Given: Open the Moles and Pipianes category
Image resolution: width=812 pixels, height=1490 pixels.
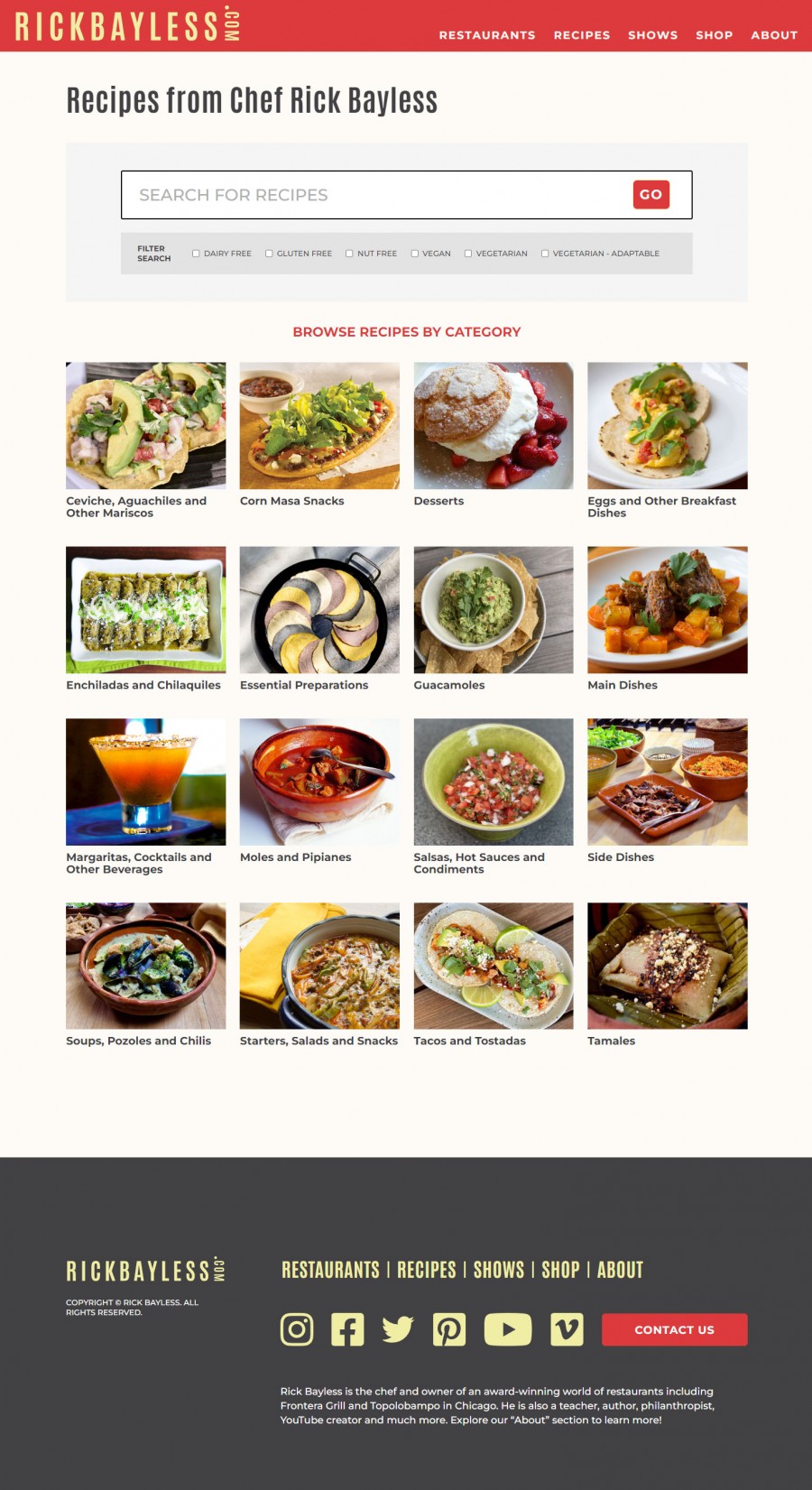Looking at the screenshot, I should tap(319, 782).
